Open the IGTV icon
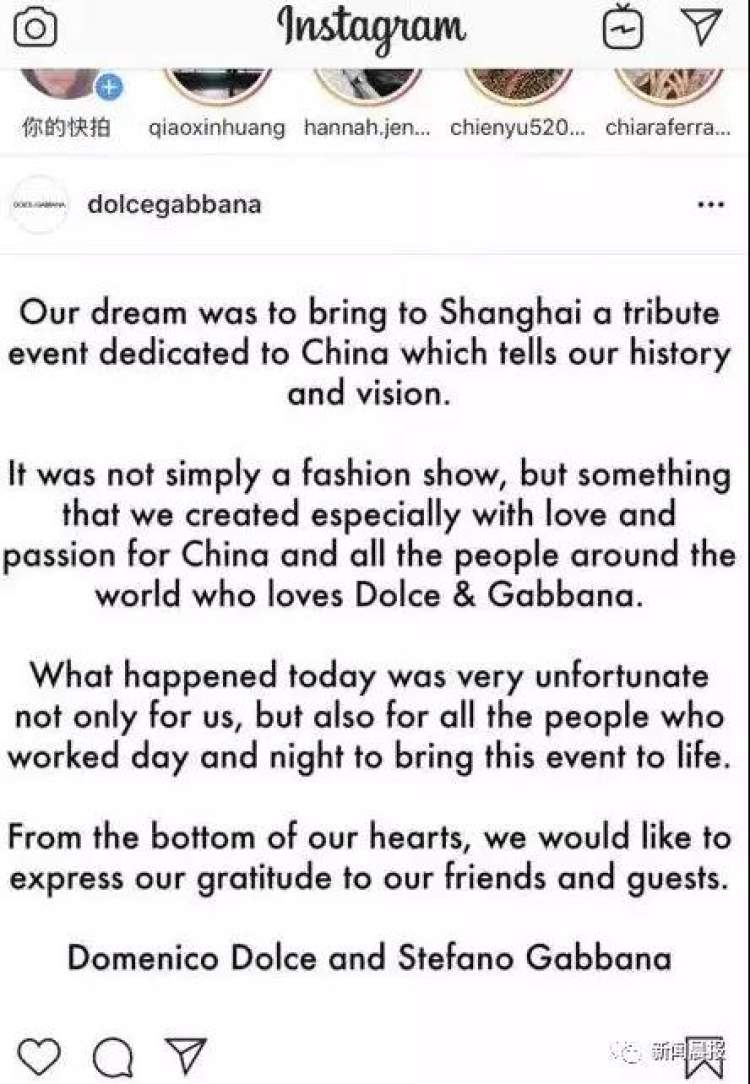This screenshot has width=750, height=1084. pos(624,30)
